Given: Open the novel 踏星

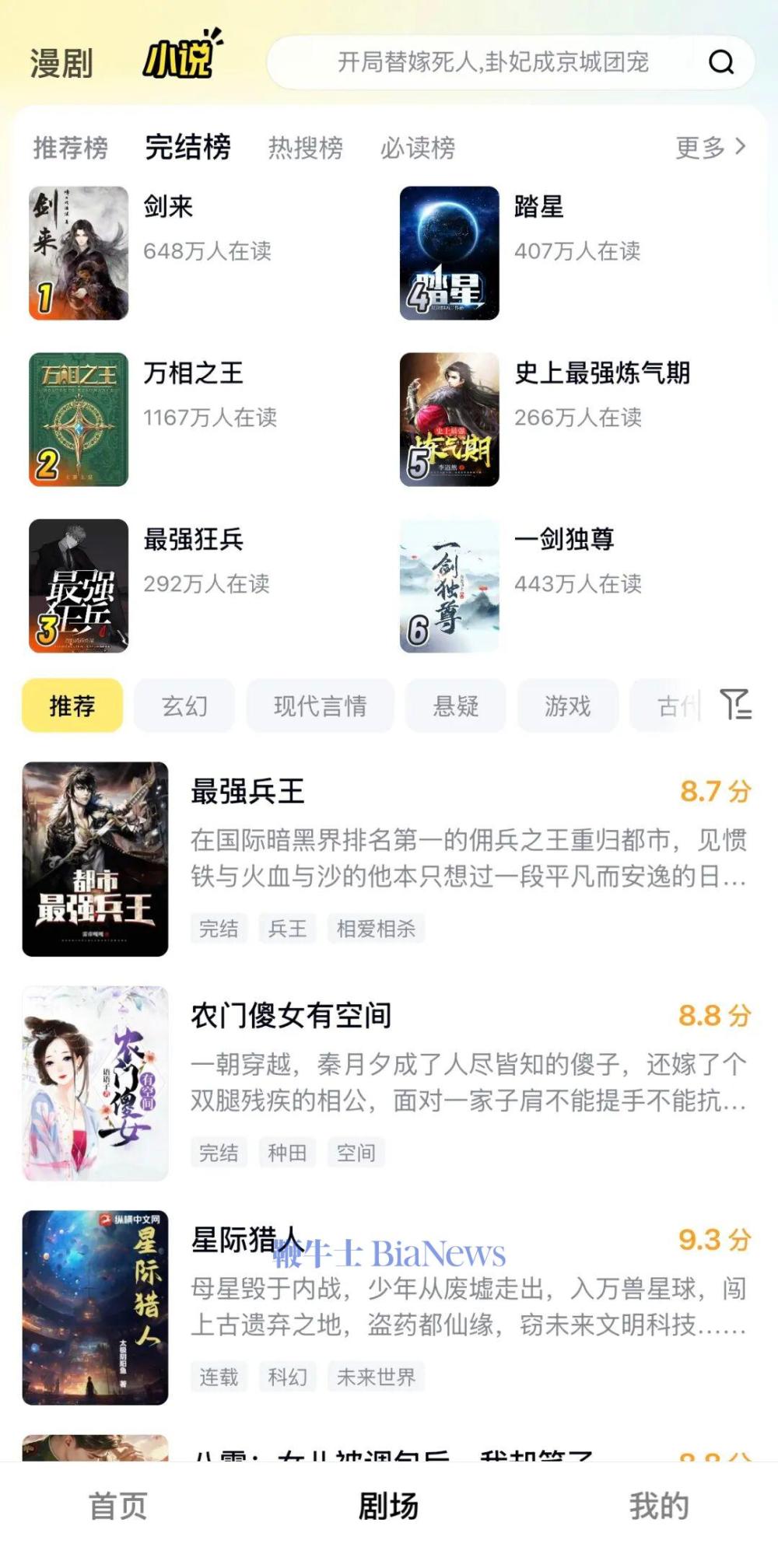Looking at the screenshot, I should click(x=538, y=207).
